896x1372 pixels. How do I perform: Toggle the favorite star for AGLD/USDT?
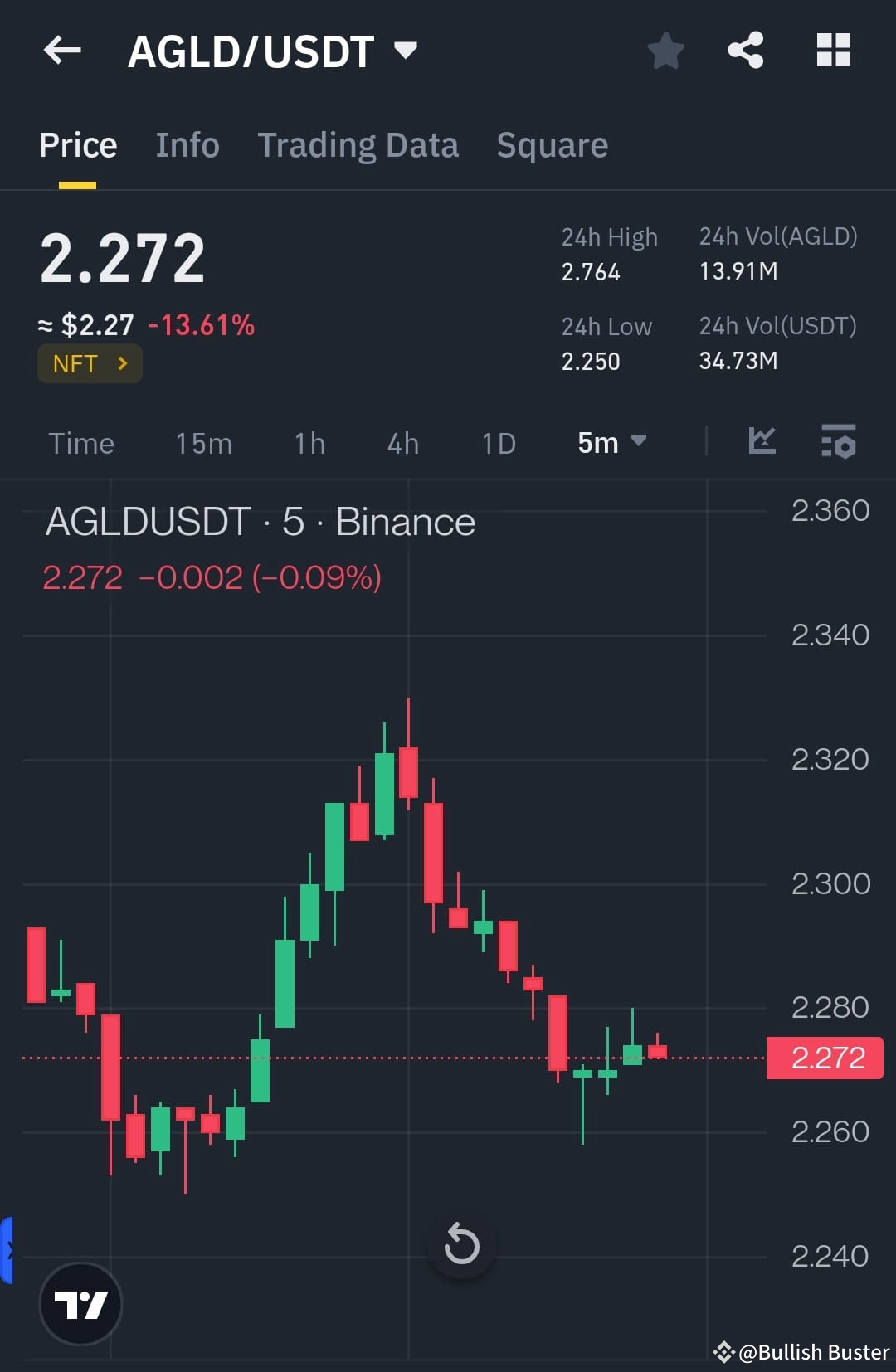click(666, 50)
